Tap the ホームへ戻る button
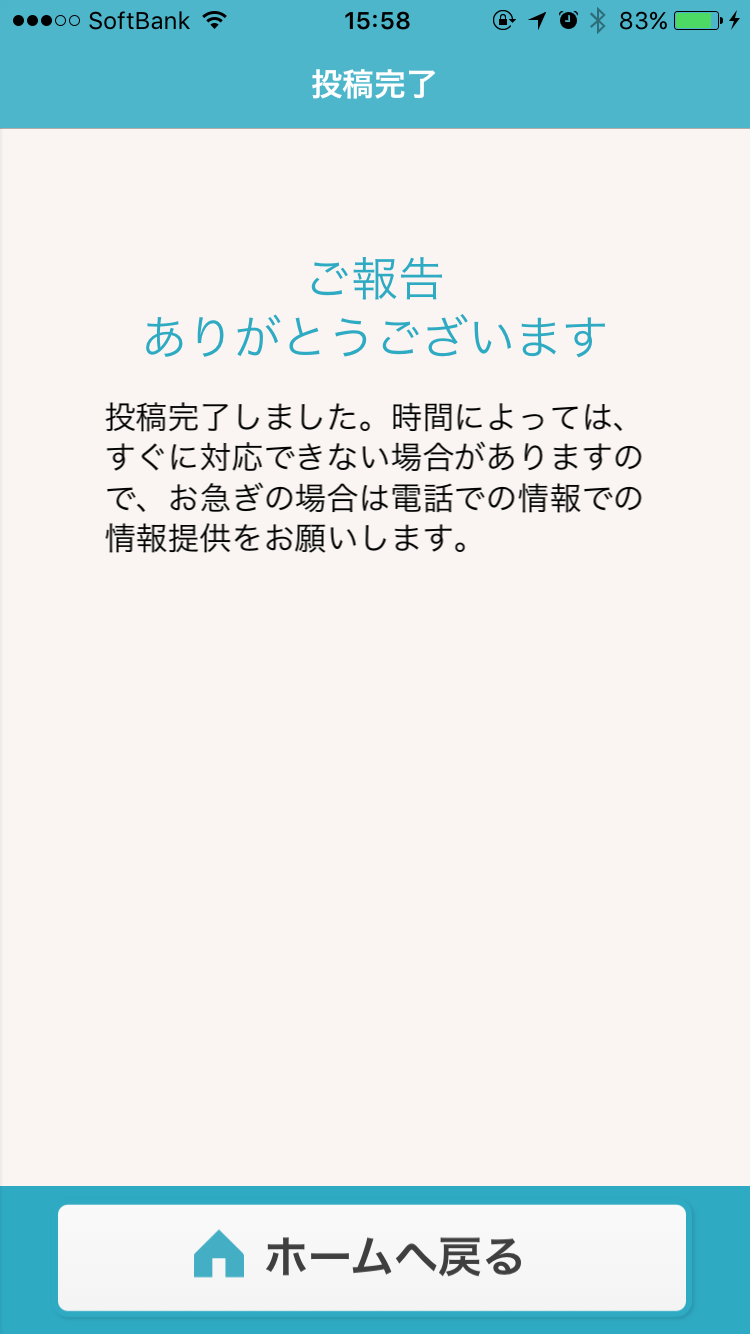The height and width of the screenshot is (1334, 750). coord(372,1257)
